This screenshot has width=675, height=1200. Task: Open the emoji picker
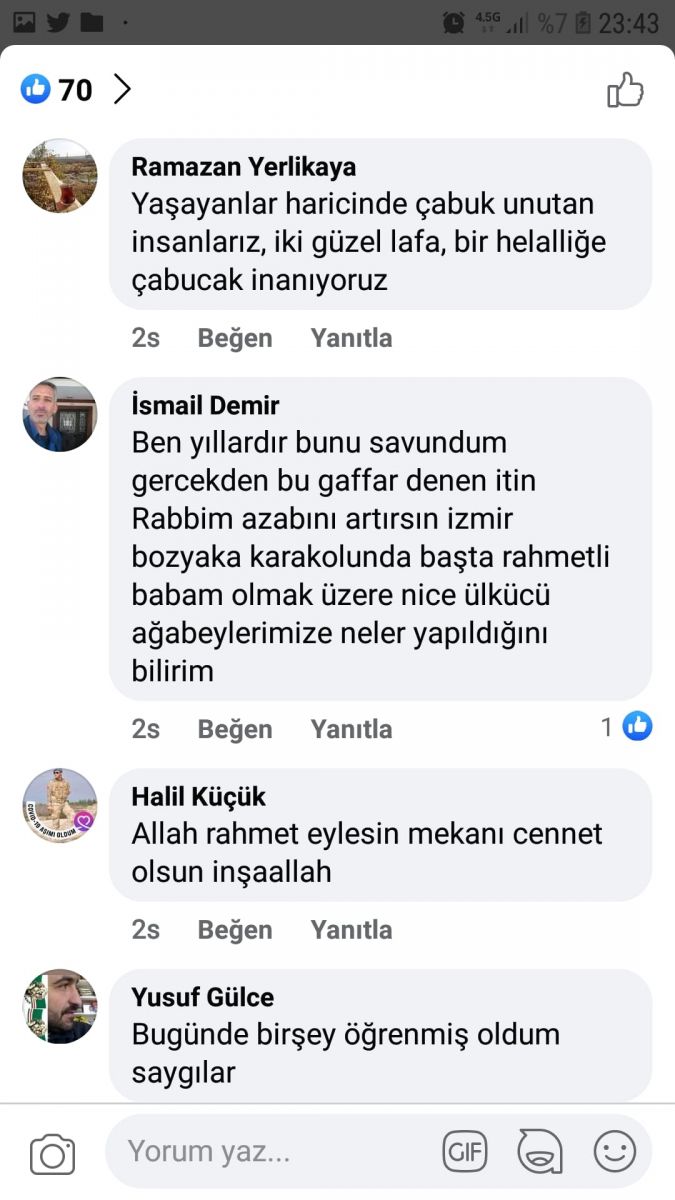pos(614,1152)
